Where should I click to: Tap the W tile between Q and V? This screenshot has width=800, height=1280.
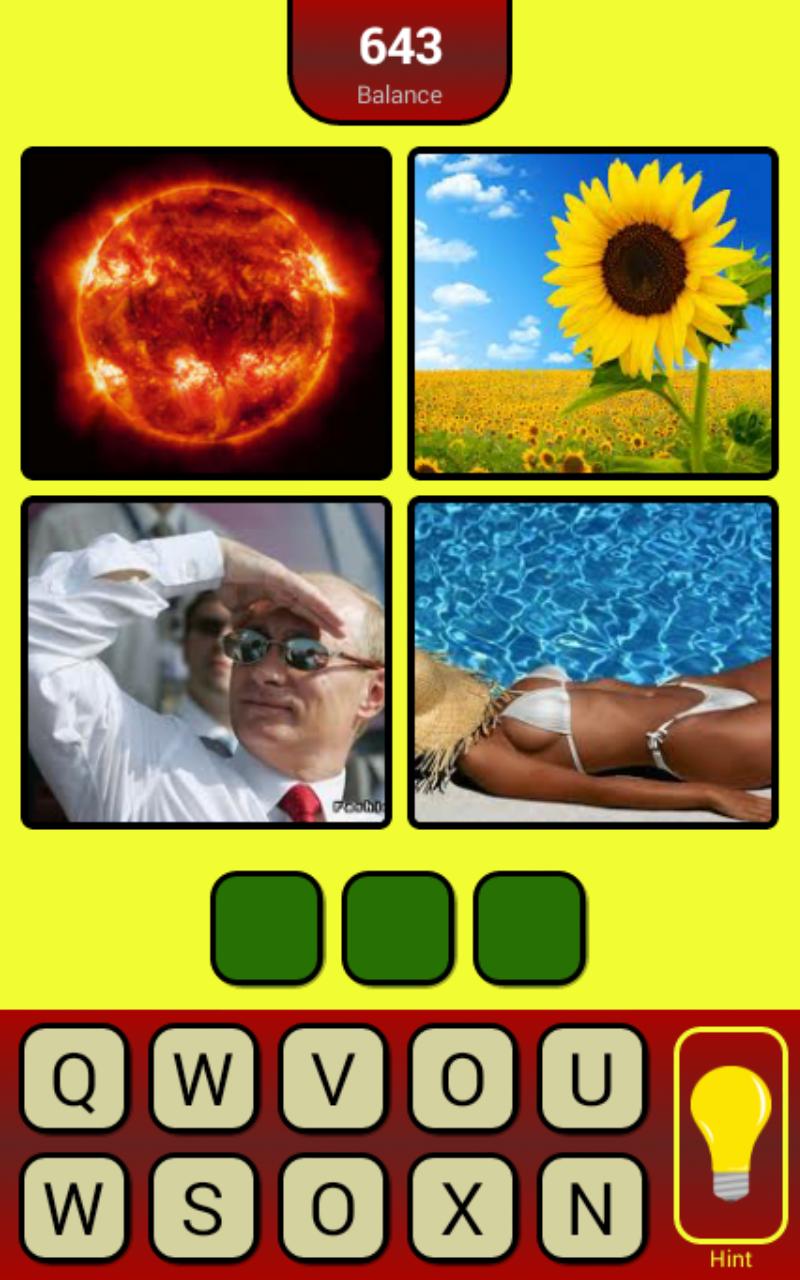click(x=204, y=1078)
